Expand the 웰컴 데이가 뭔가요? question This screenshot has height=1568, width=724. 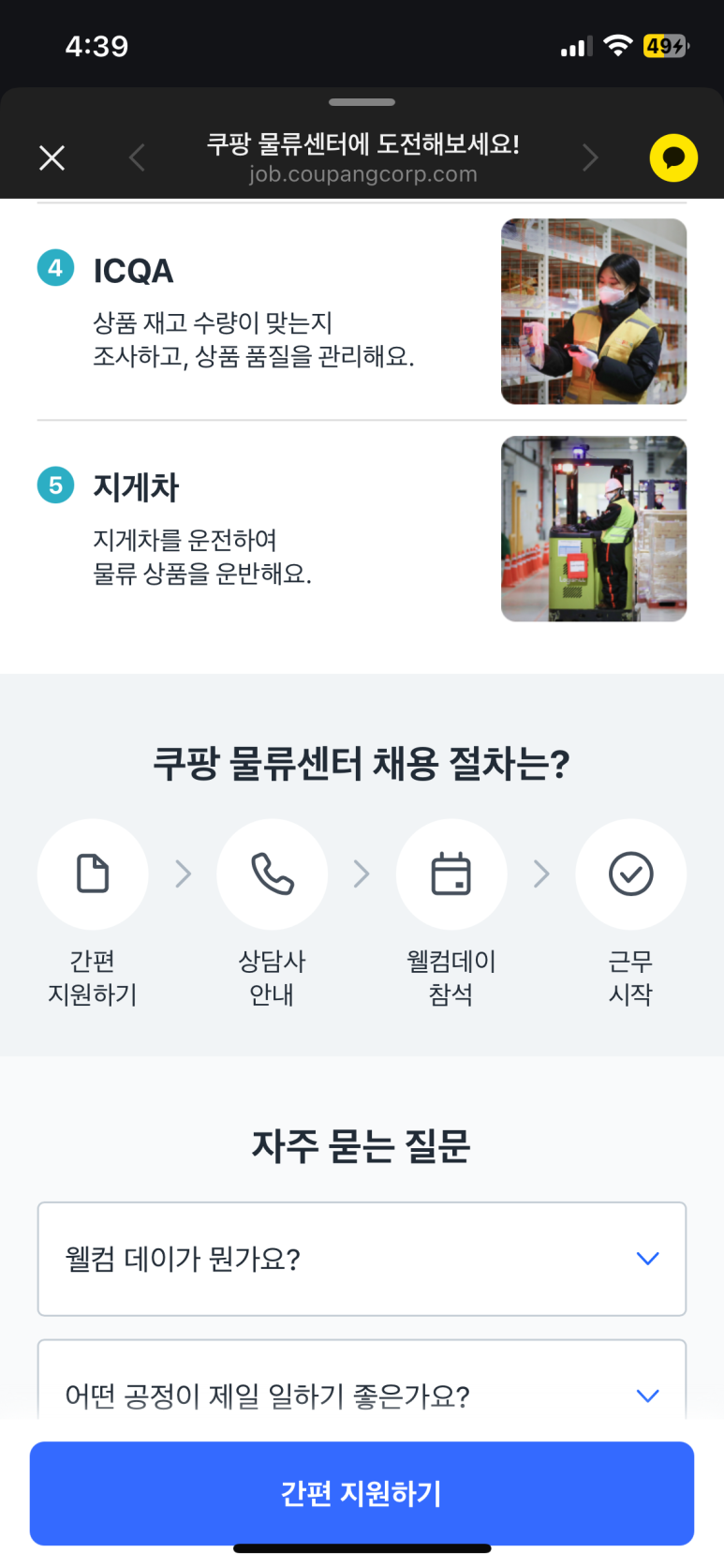tap(362, 1258)
